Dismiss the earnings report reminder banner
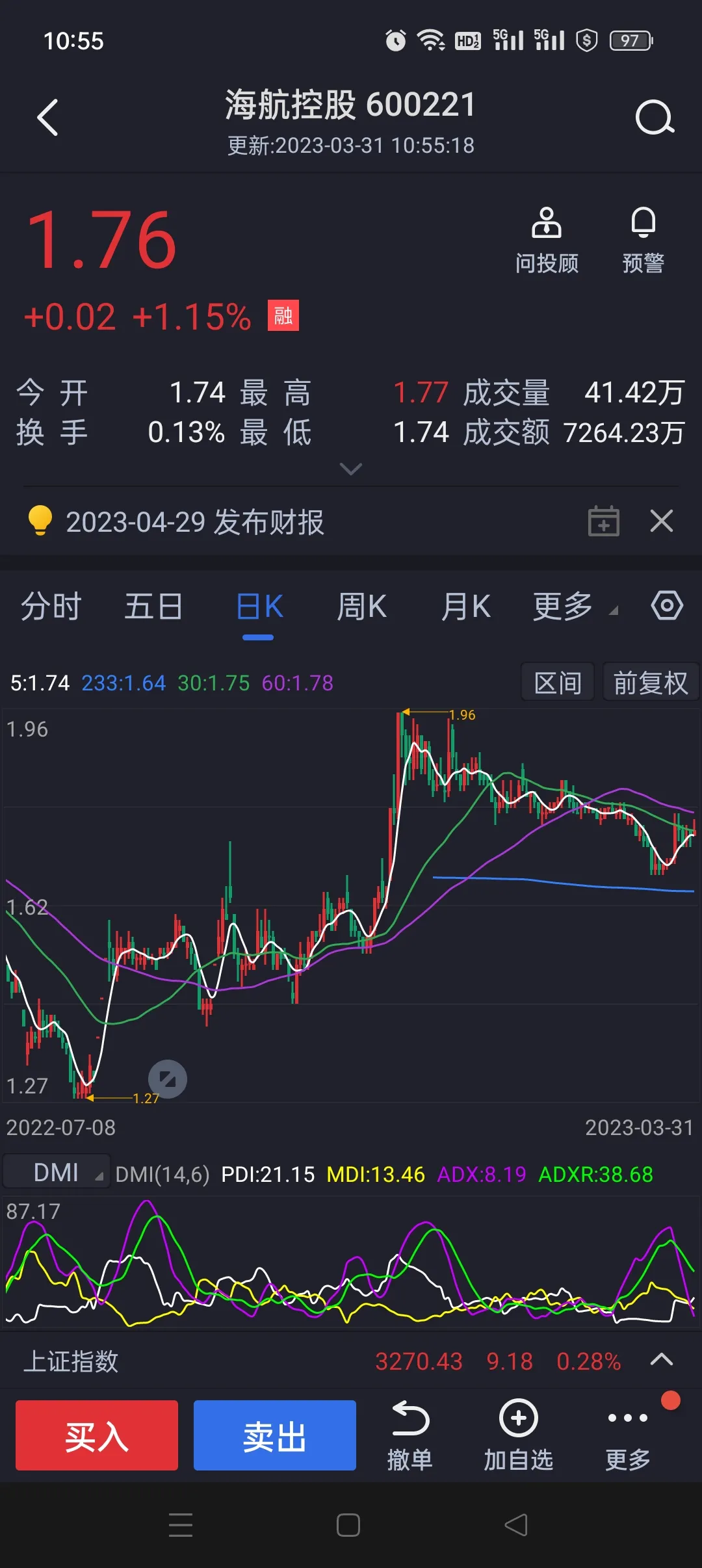The height and width of the screenshot is (1568, 702). (x=662, y=521)
